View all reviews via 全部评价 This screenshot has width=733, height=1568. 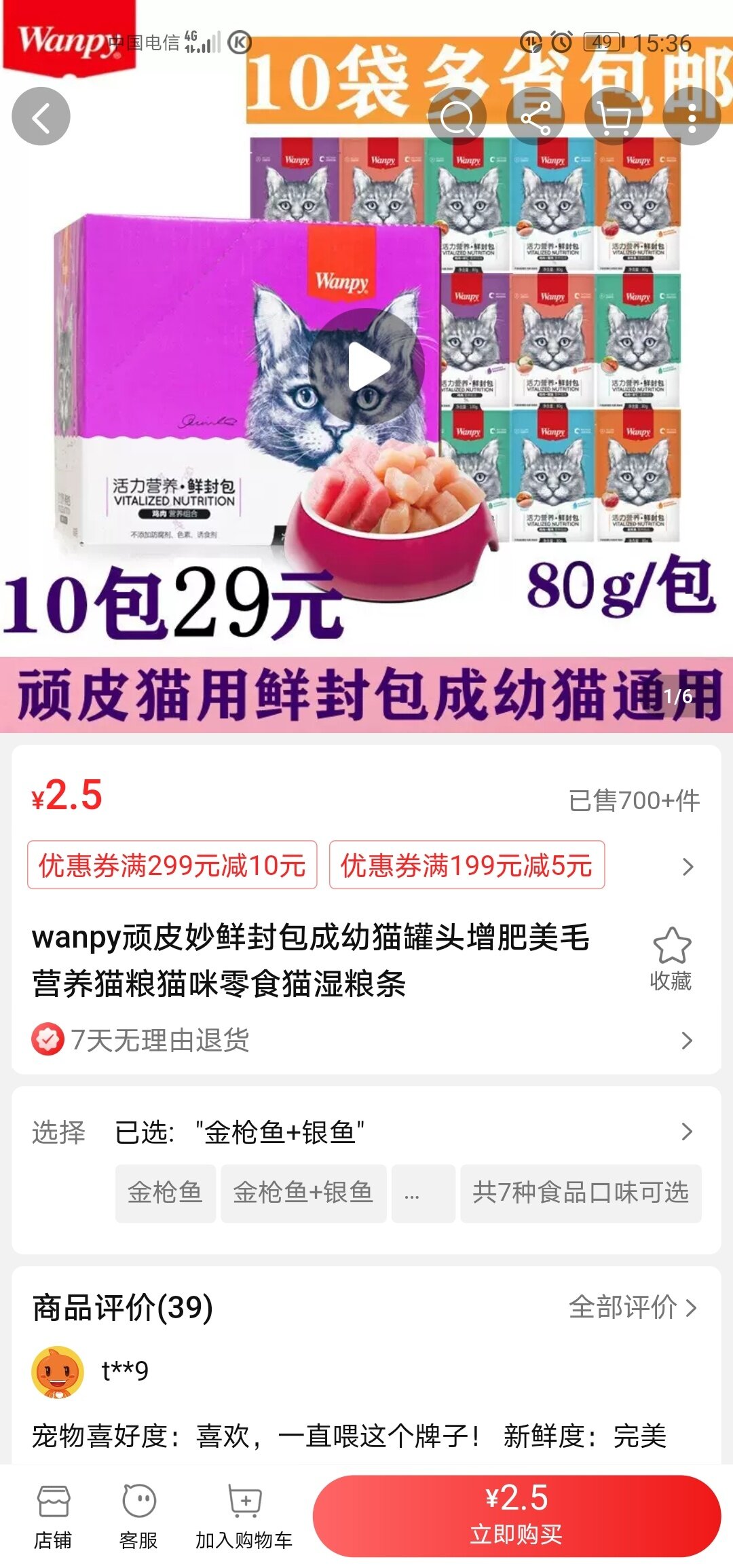tap(633, 1307)
